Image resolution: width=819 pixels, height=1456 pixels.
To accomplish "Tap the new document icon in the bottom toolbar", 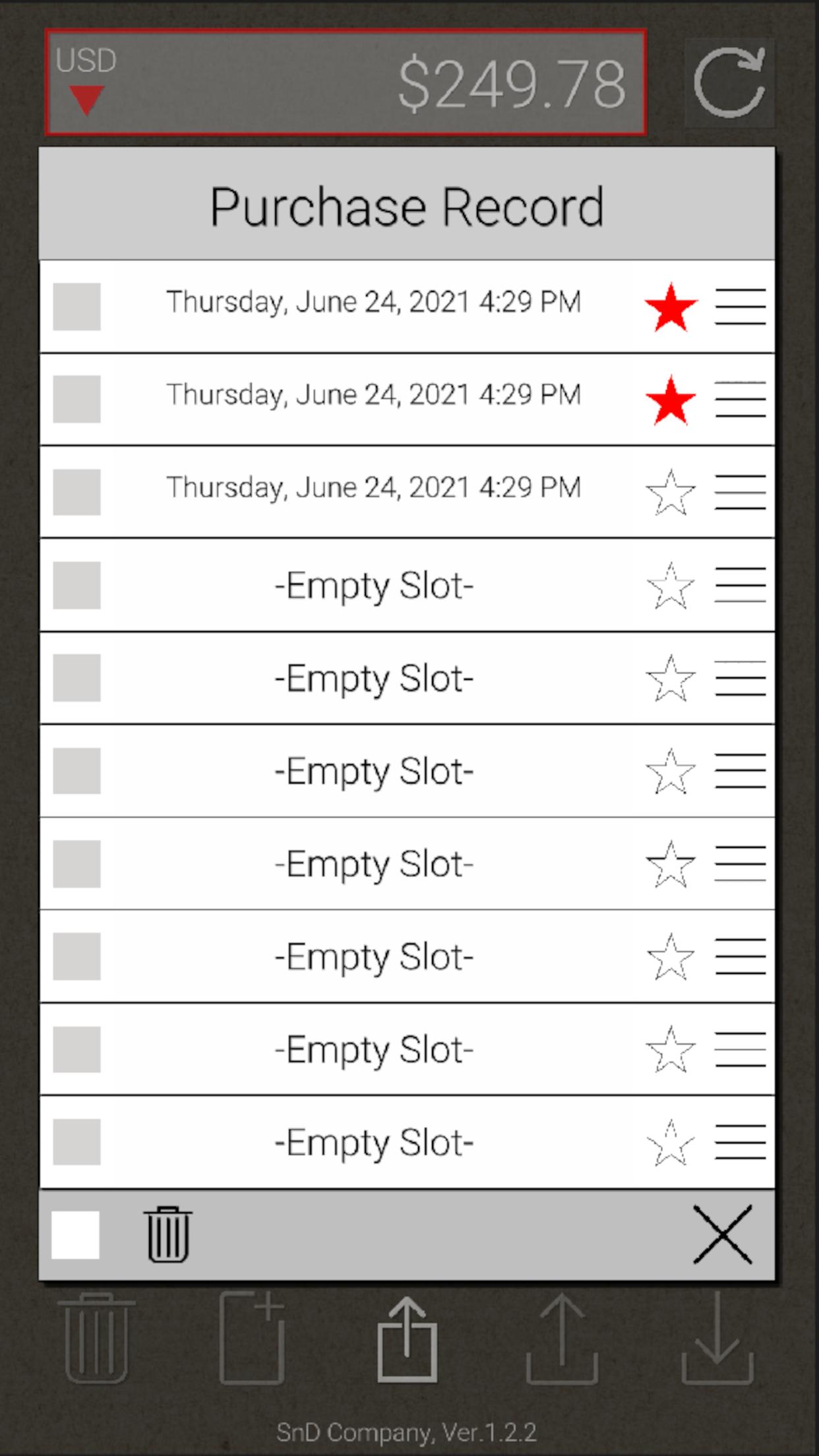I will (x=252, y=1339).
